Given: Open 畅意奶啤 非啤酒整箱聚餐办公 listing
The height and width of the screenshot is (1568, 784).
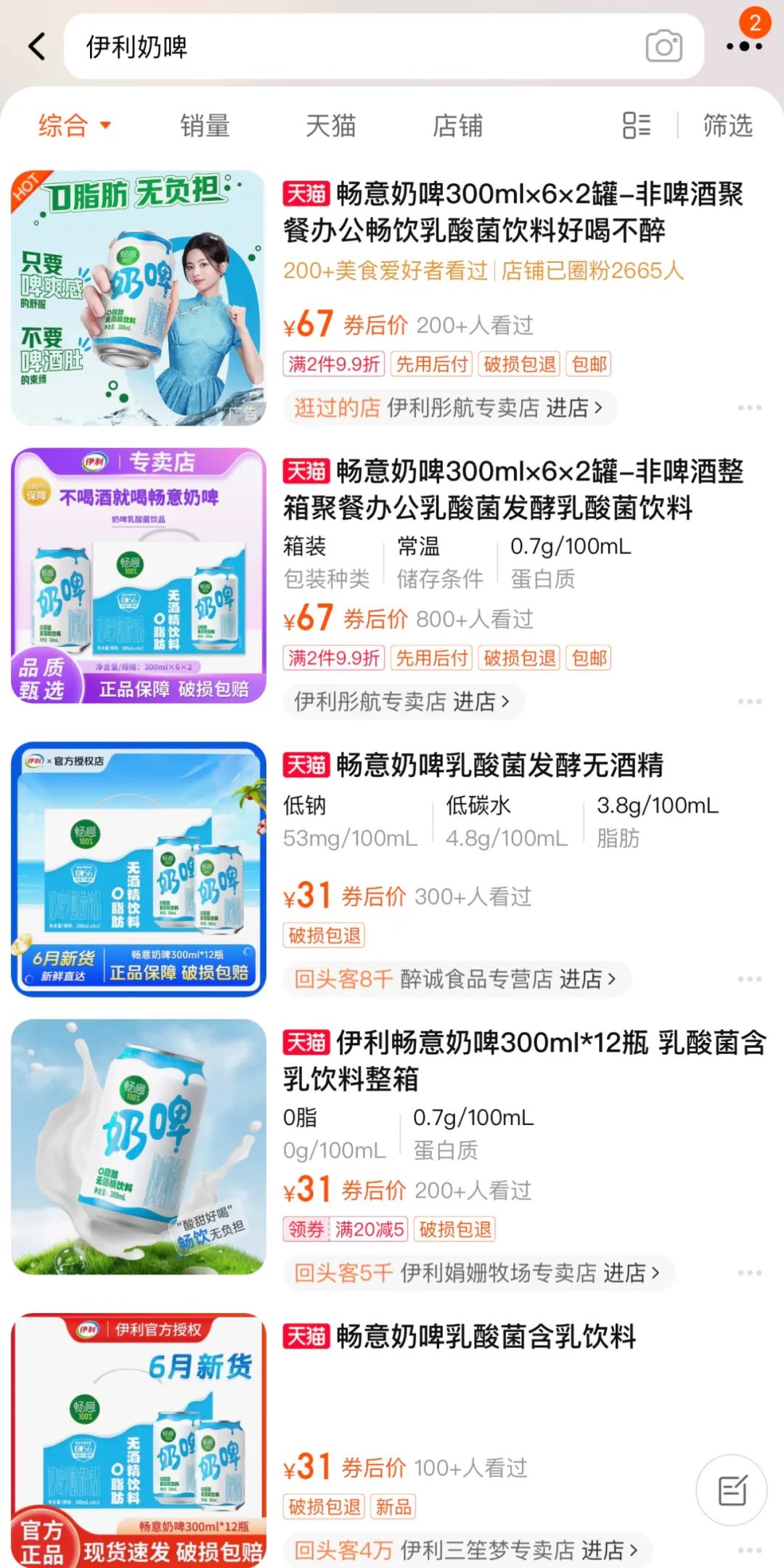Looking at the screenshot, I should click(513, 489).
